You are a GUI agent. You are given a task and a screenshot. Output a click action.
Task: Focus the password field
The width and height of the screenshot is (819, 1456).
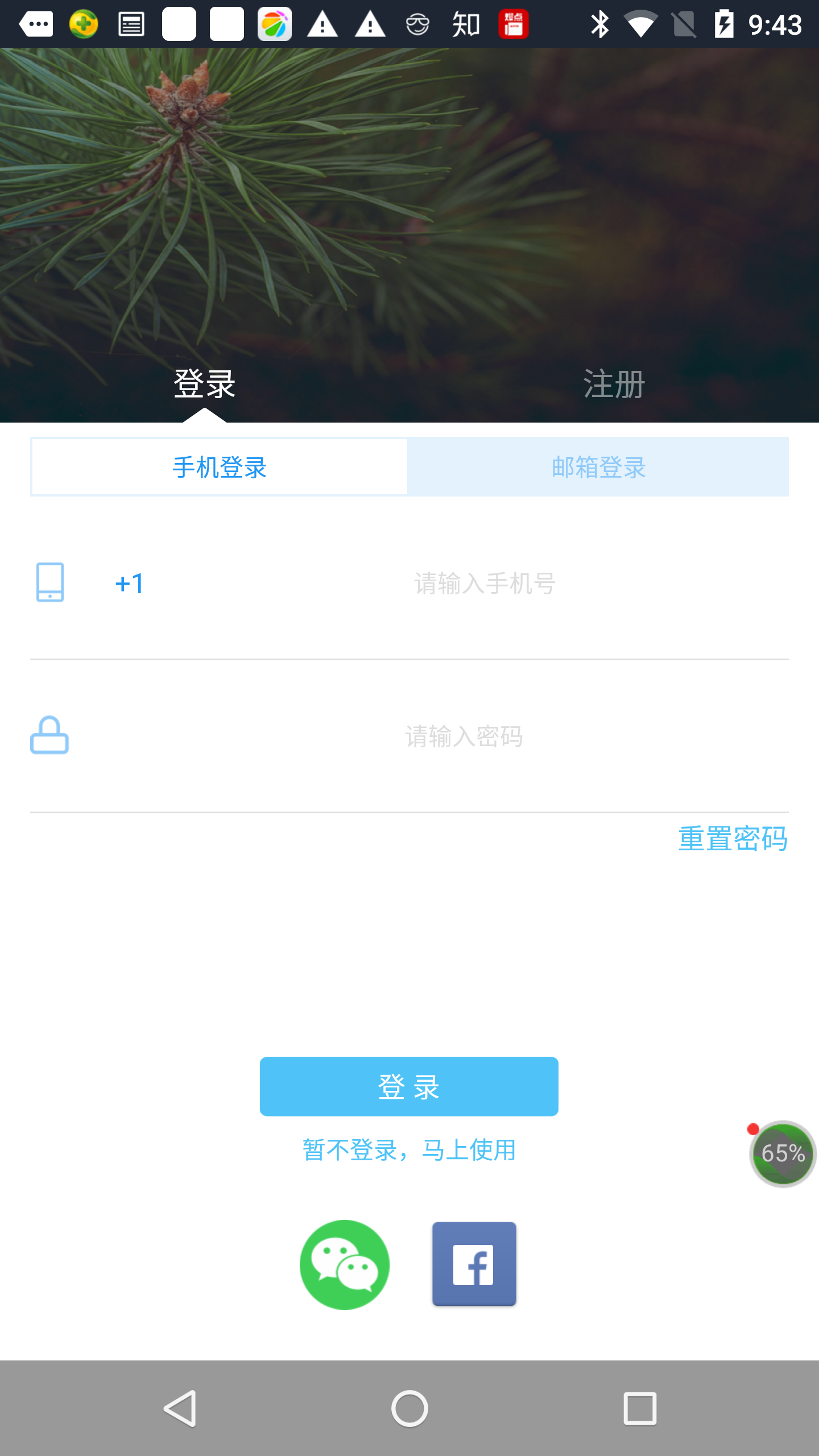tap(464, 737)
